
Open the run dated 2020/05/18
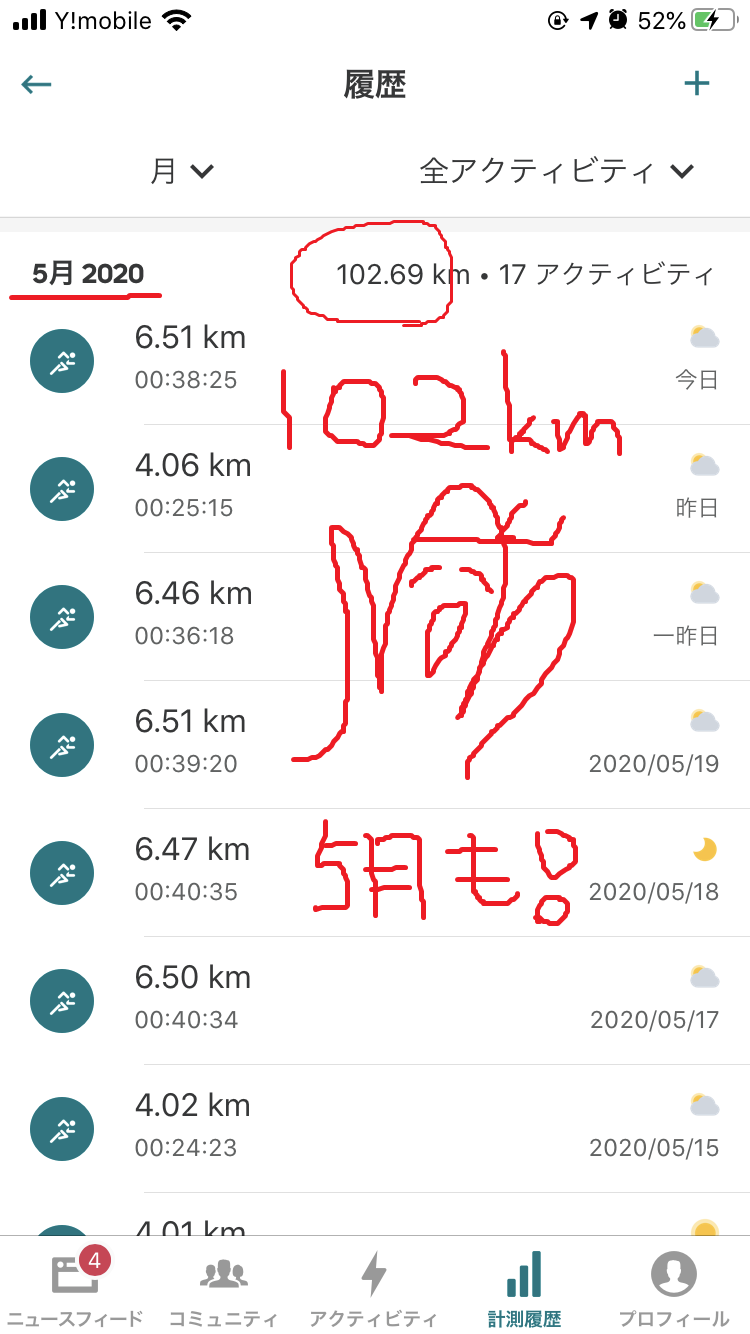click(375, 873)
